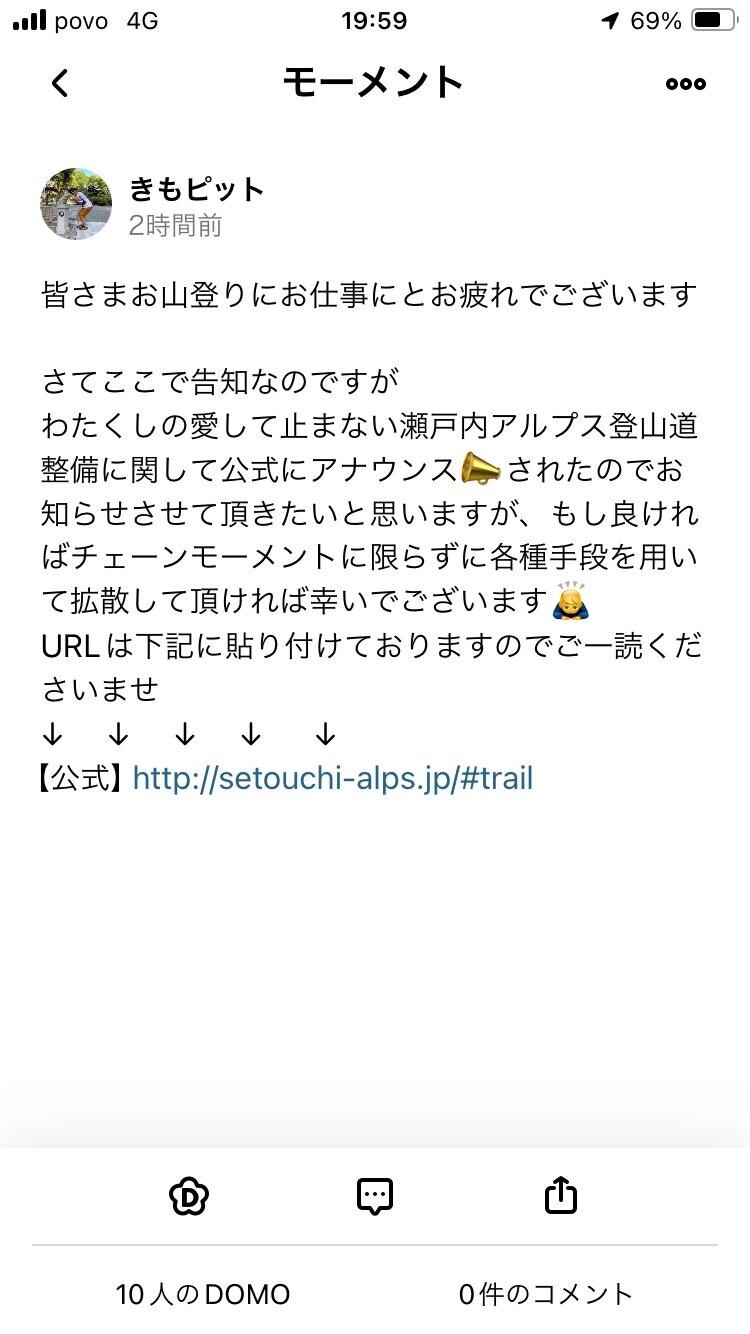Tap the share icon to spread this post
Image resolution: width=750 pixels, height=1334 pixels.
coord(561,1196)
